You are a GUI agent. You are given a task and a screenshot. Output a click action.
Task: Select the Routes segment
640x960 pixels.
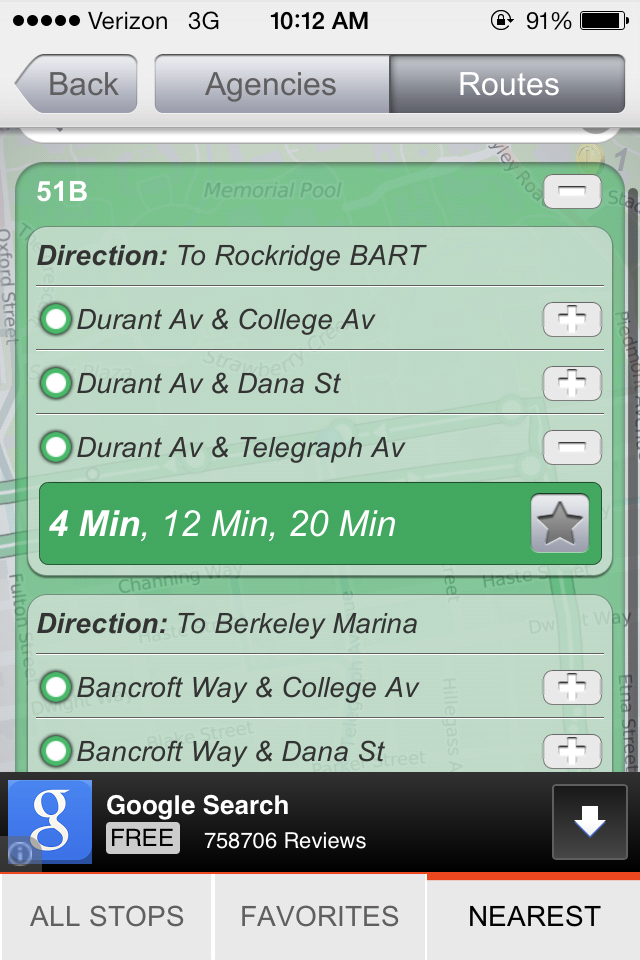(x=508, y=84)
